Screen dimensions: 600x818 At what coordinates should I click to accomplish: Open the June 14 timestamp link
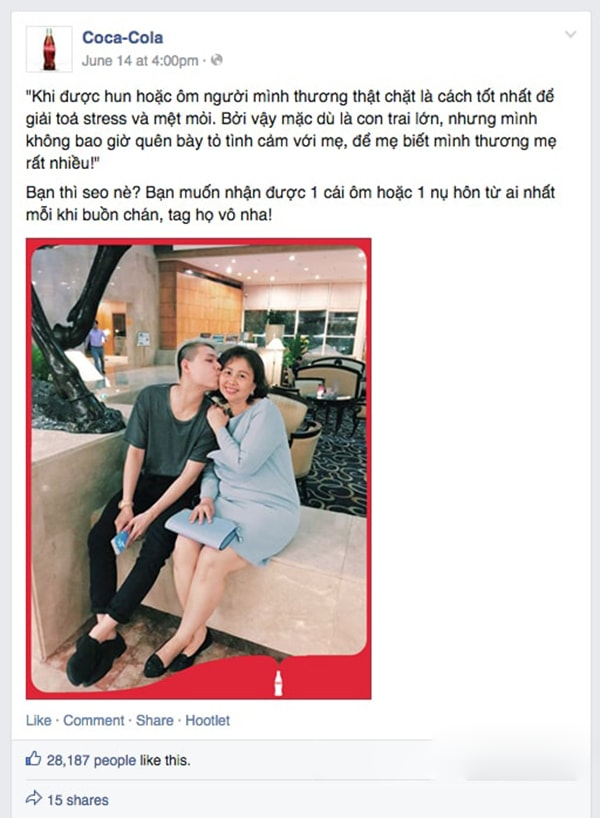click(x=138, y=60)
